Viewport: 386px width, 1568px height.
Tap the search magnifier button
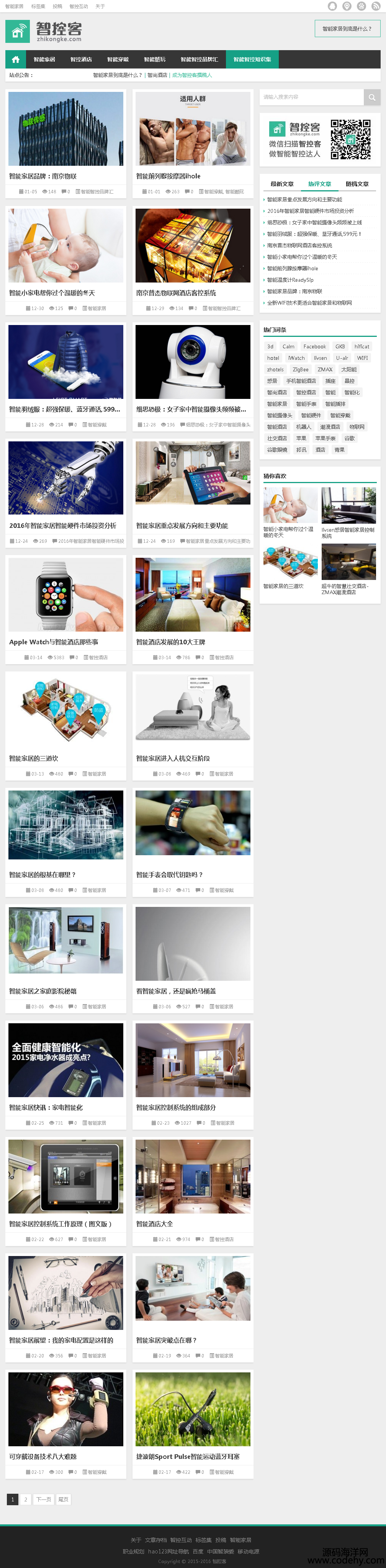[x=371, y=97]
